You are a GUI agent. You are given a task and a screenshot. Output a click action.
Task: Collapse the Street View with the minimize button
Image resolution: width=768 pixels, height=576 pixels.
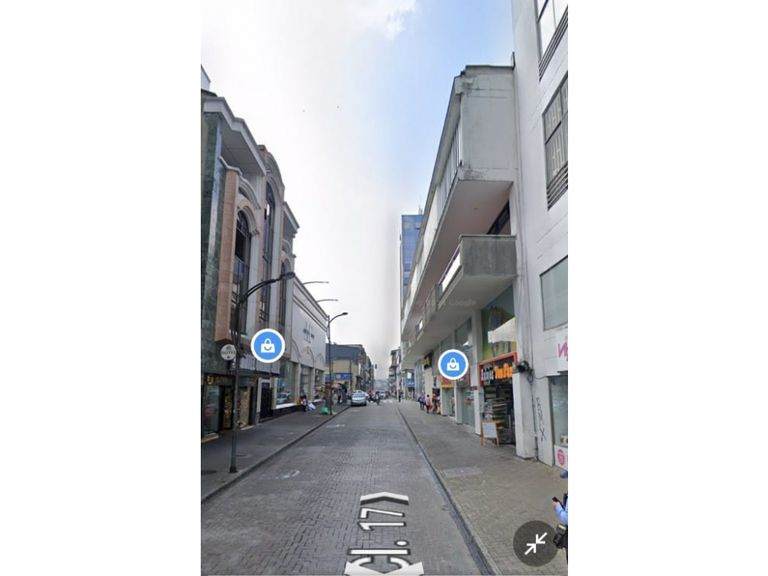click(x=535, y=543)
